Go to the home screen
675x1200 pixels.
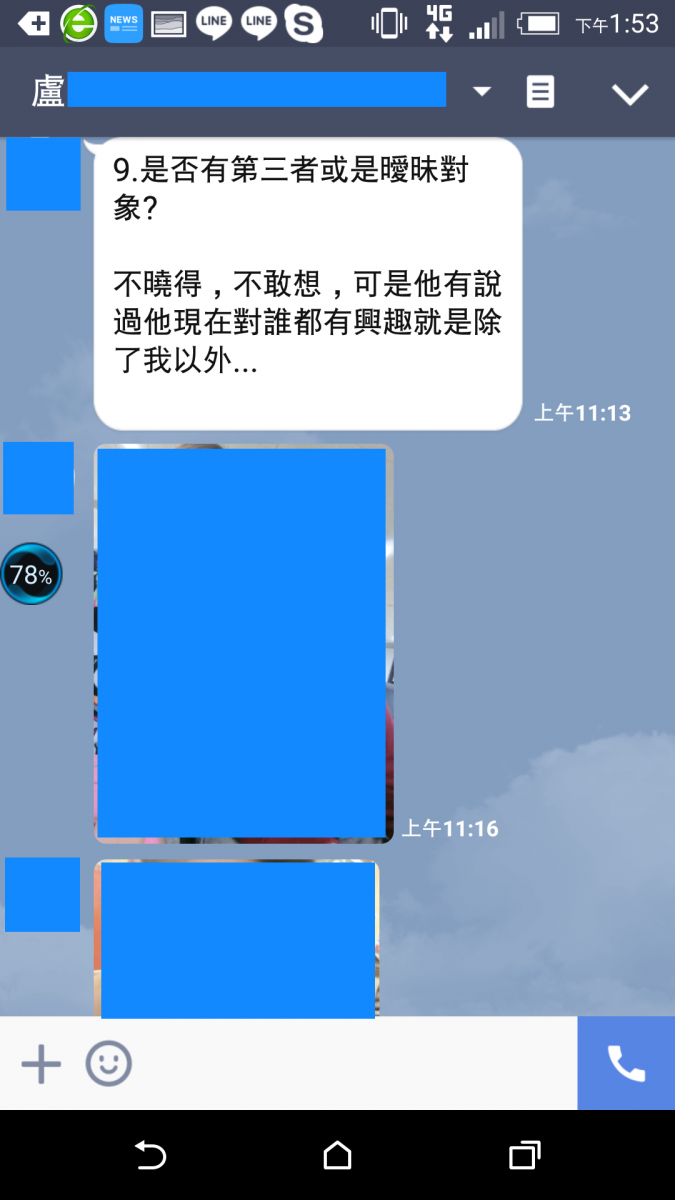pyautogui.click(x=338, y=1156)
